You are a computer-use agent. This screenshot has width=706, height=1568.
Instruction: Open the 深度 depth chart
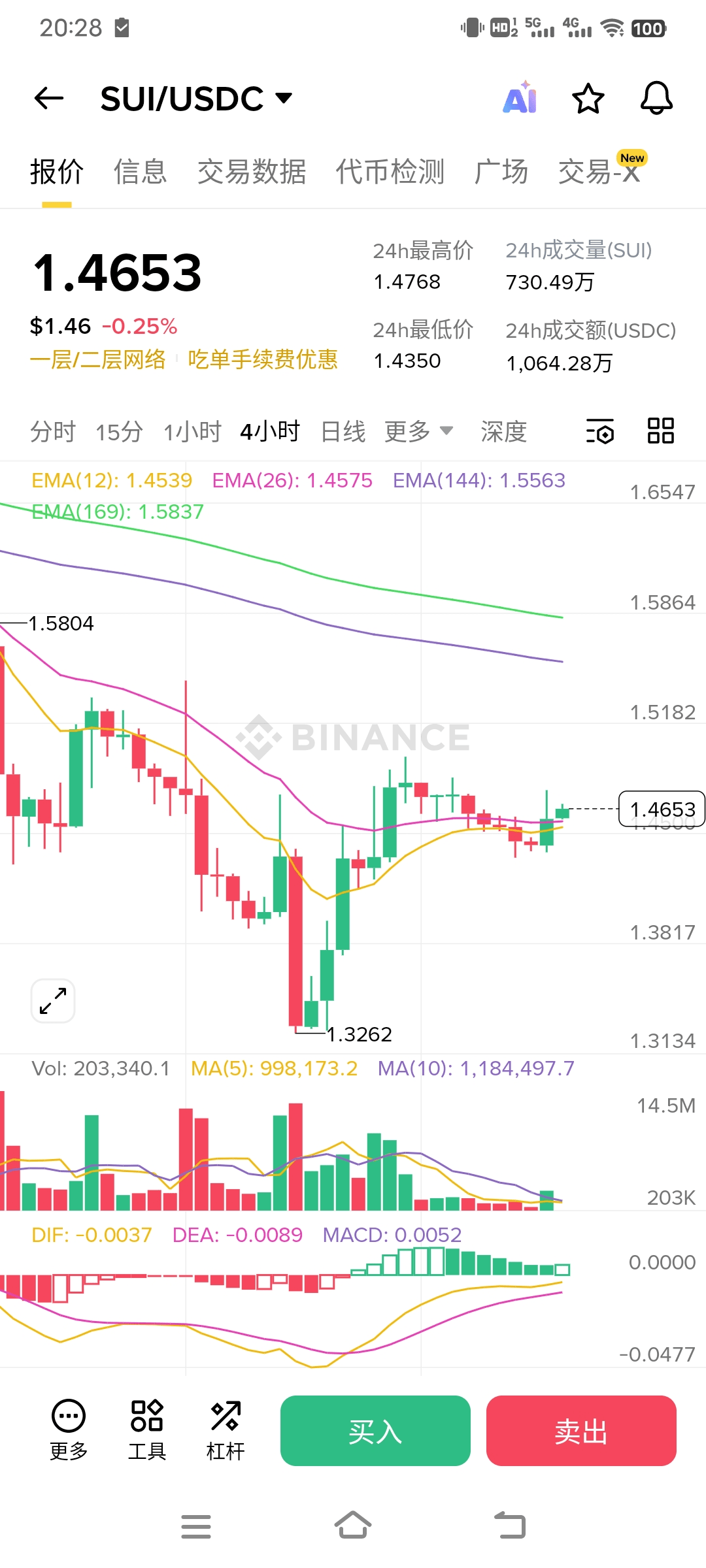[503, 432]
